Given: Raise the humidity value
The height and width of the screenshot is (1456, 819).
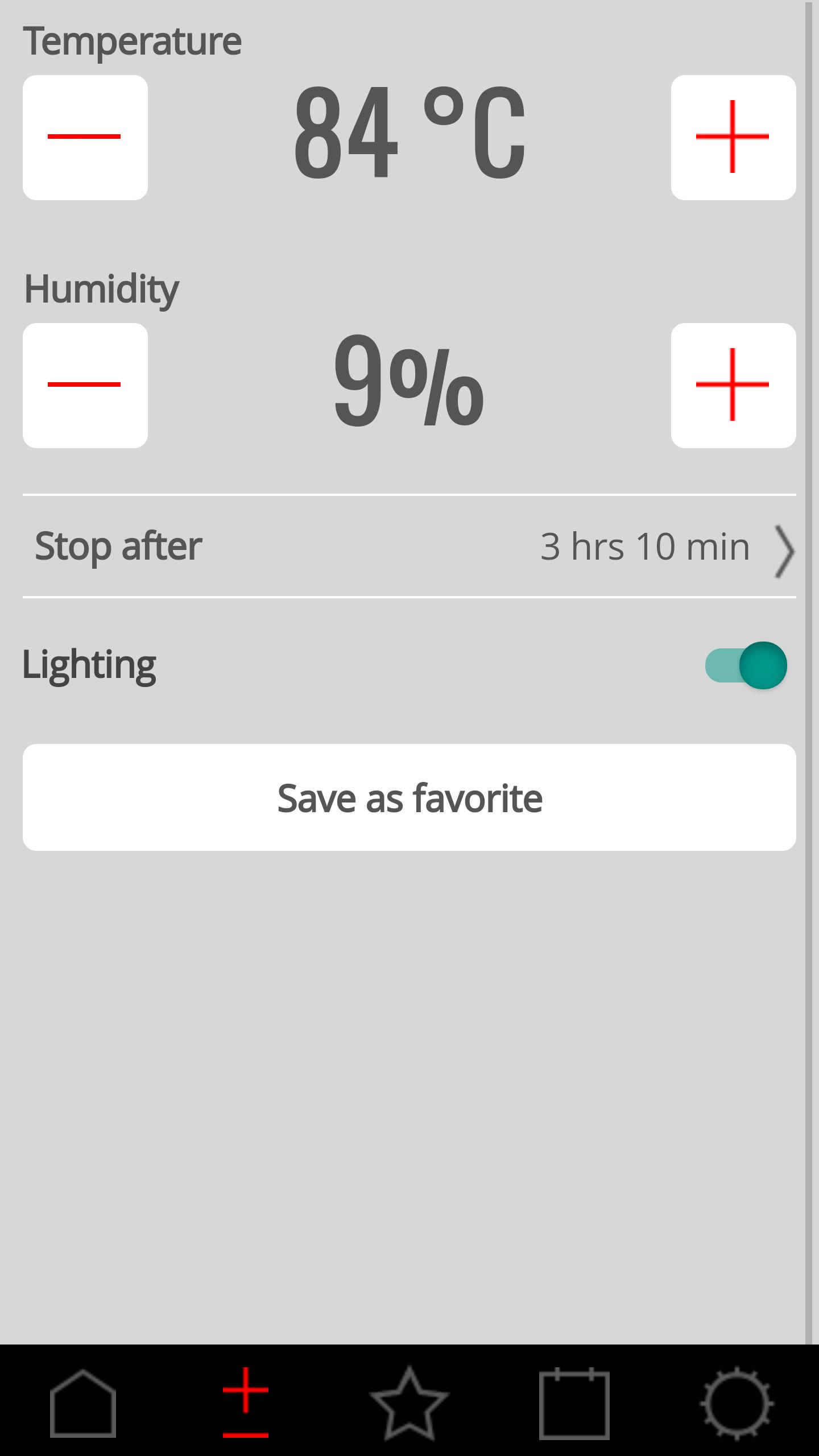Looking at the screenshot, I should pos(733,386).
